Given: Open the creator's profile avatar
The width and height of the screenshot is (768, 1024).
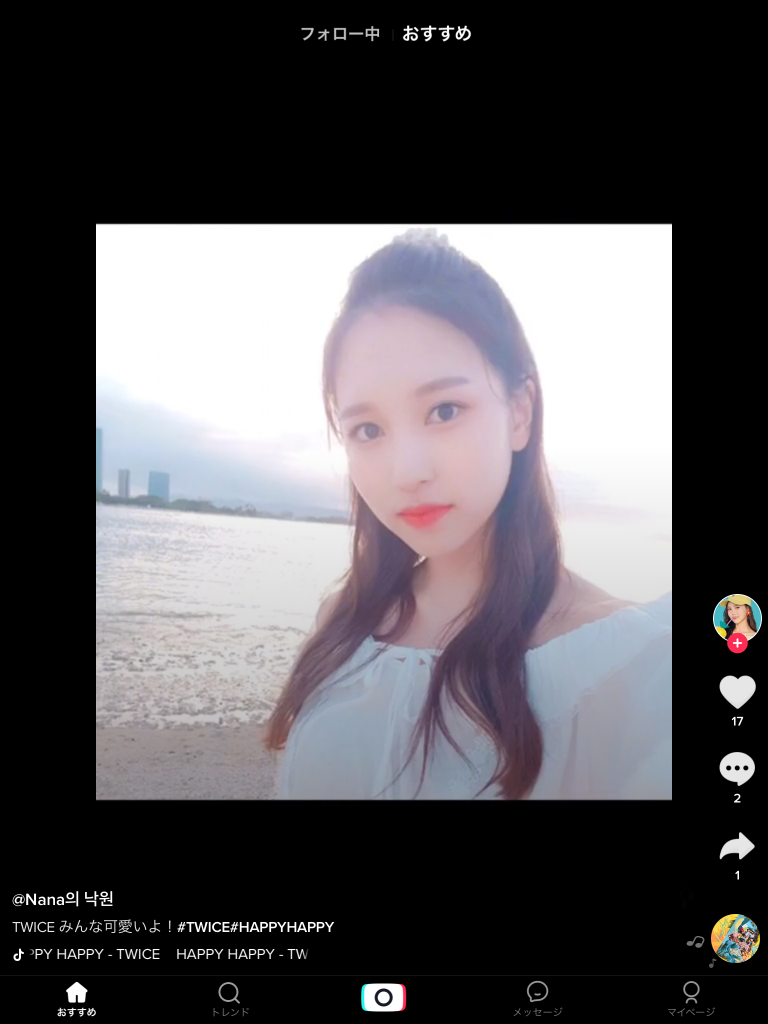Looking at the screenshot, I should (x=737, y=616).
